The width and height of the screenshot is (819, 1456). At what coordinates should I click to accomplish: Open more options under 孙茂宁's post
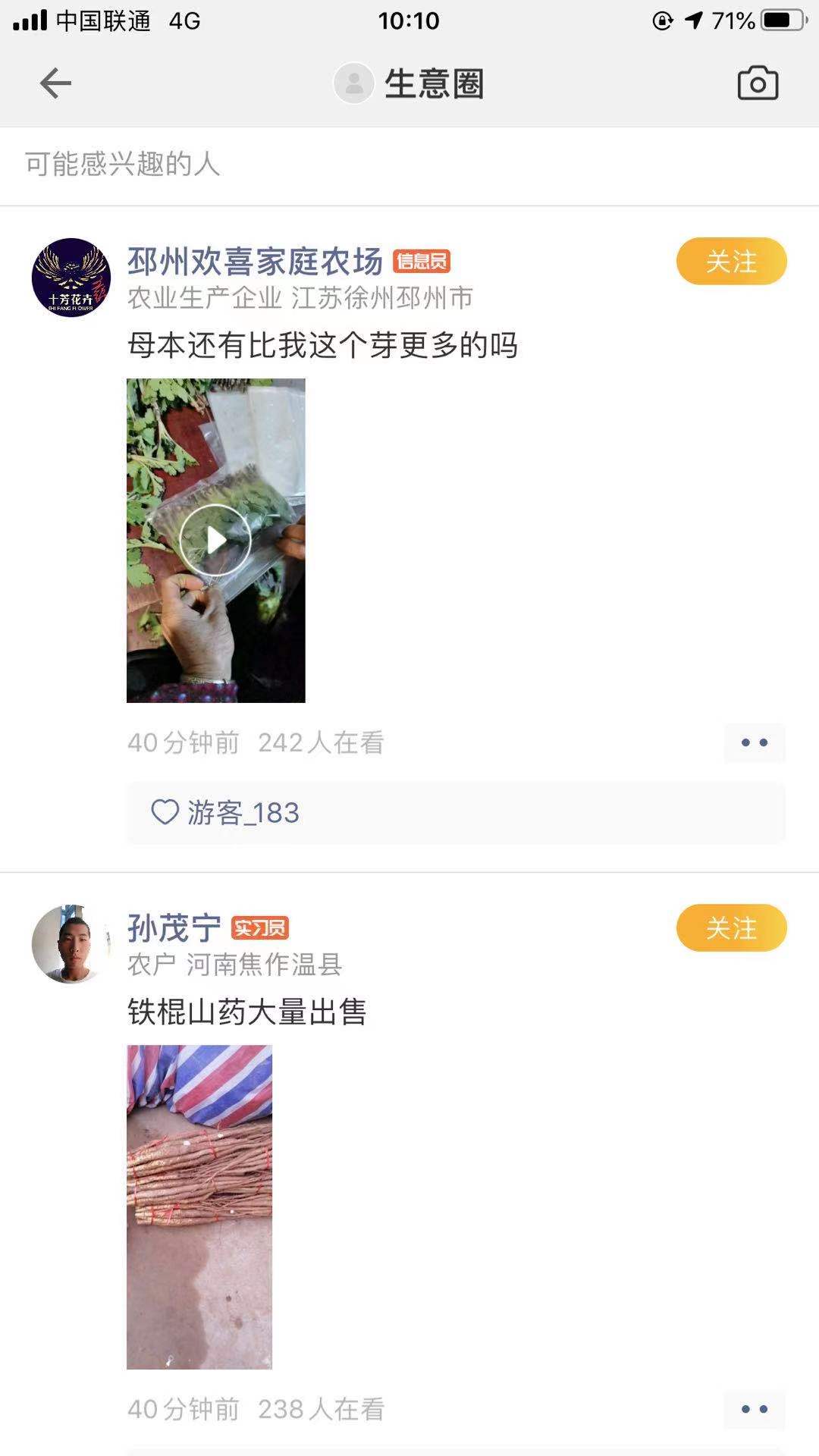click(x=754, y=1409)
